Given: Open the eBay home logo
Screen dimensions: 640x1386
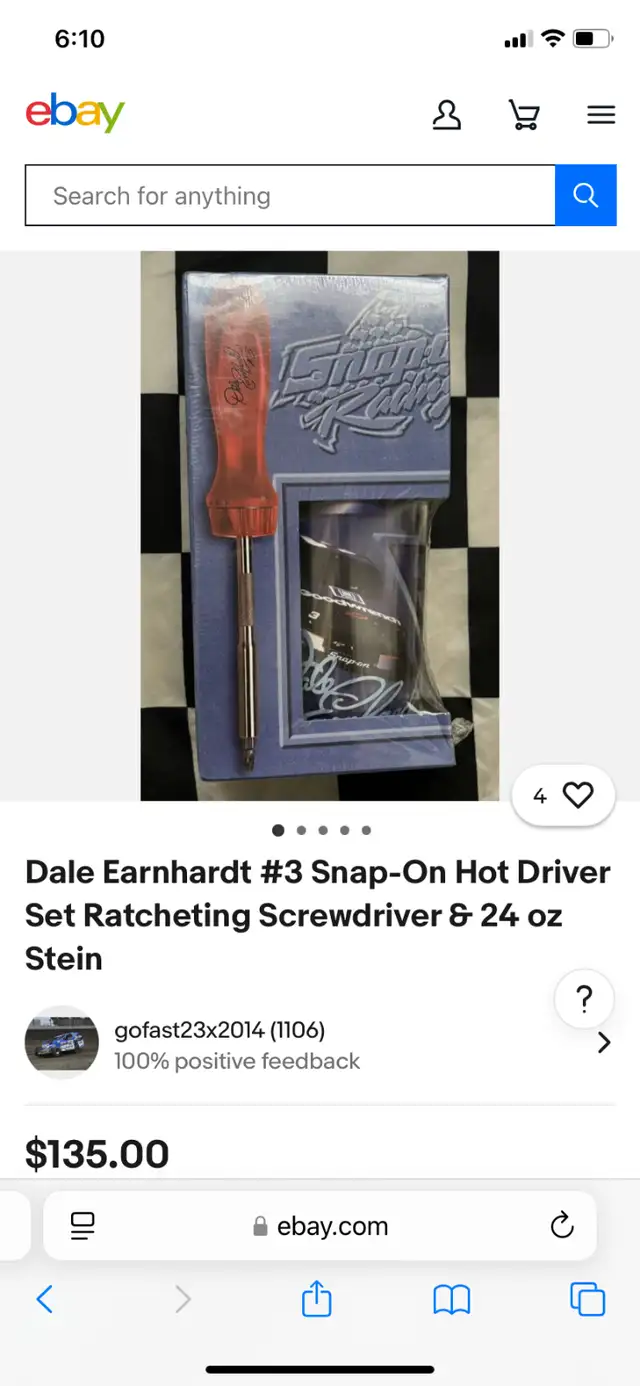Looking at the screenshot, I should point(75,113).
